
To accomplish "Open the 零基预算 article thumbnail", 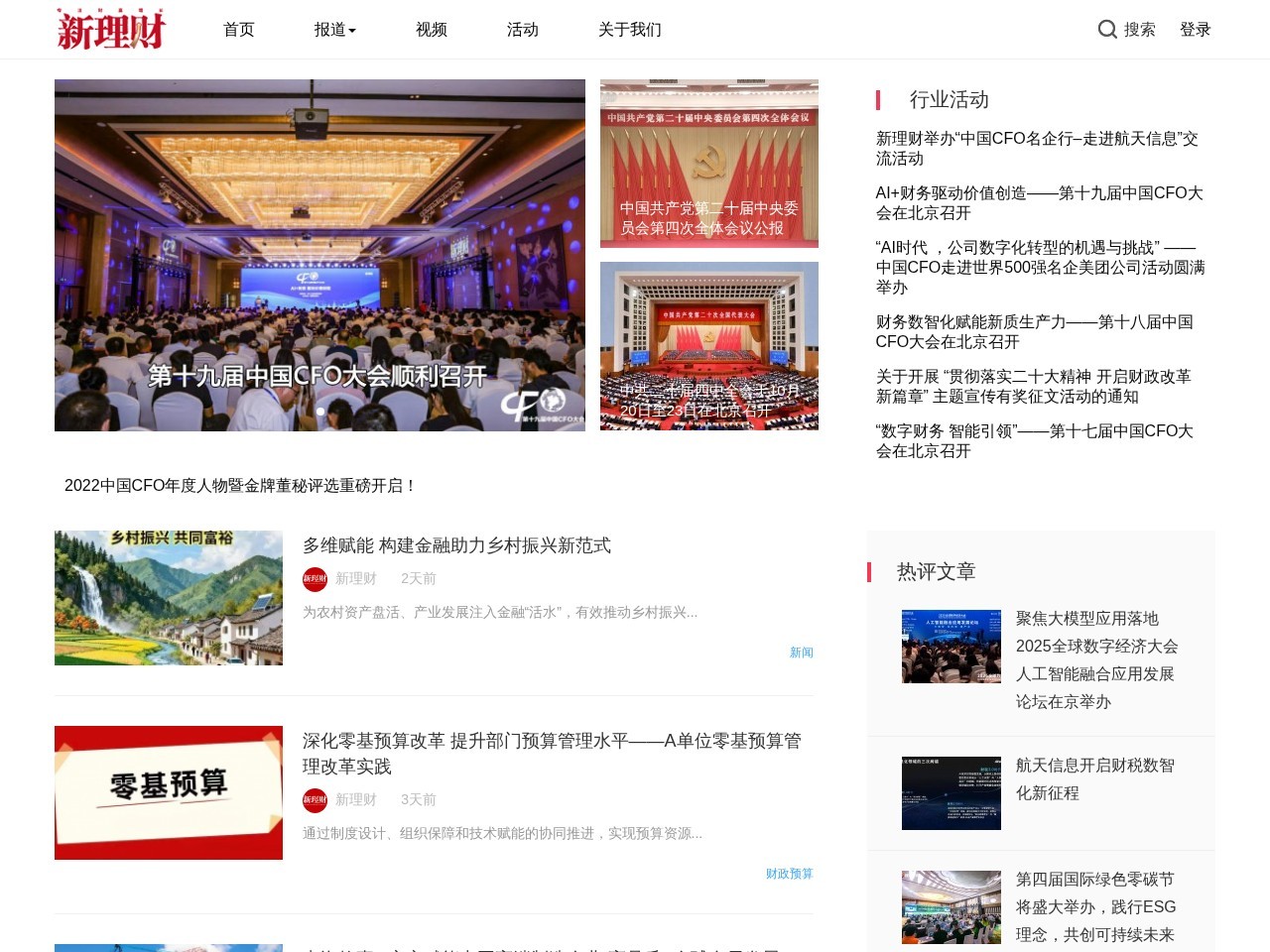I will 169,792.
